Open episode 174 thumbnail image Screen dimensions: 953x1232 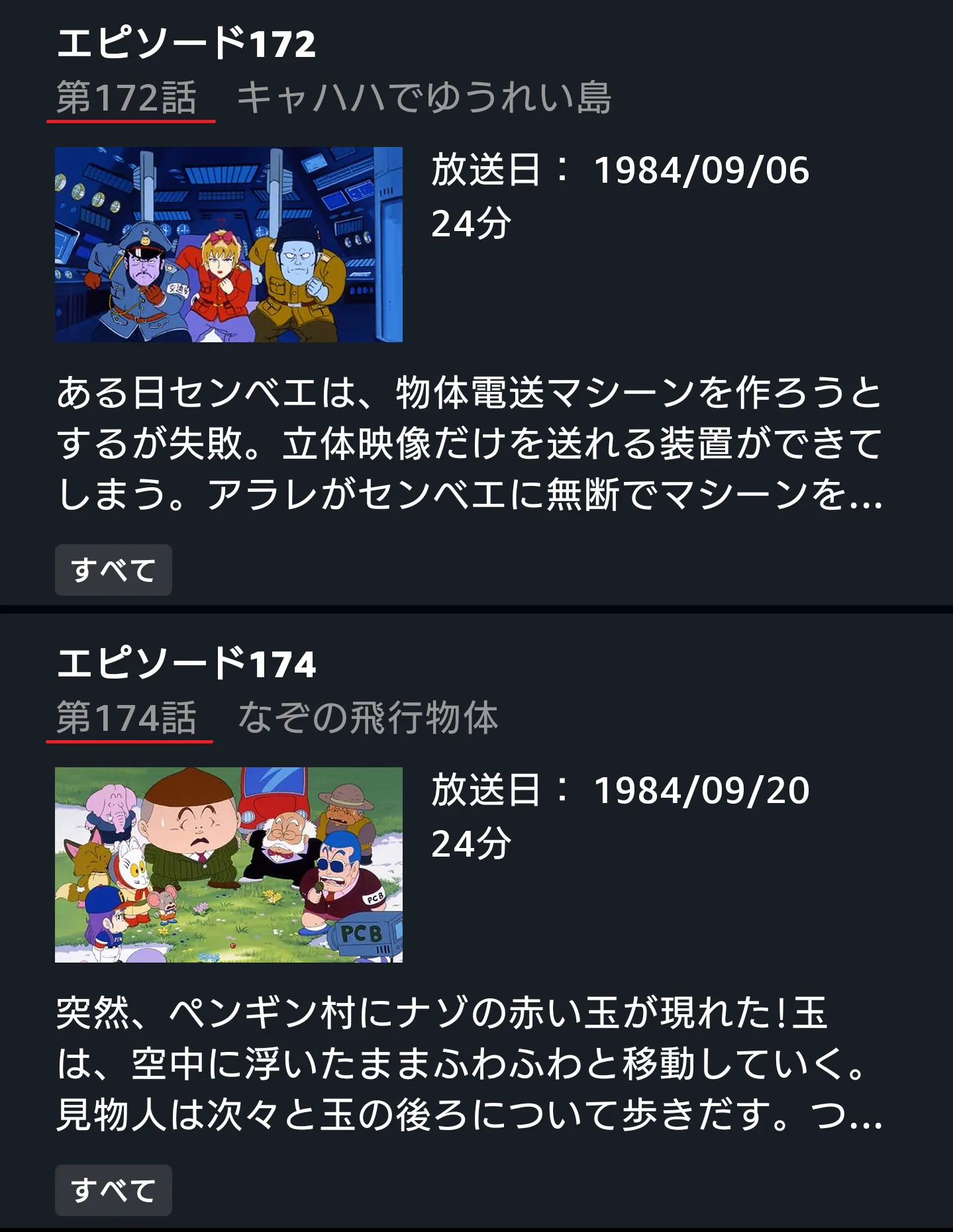(x=228, y=865)
